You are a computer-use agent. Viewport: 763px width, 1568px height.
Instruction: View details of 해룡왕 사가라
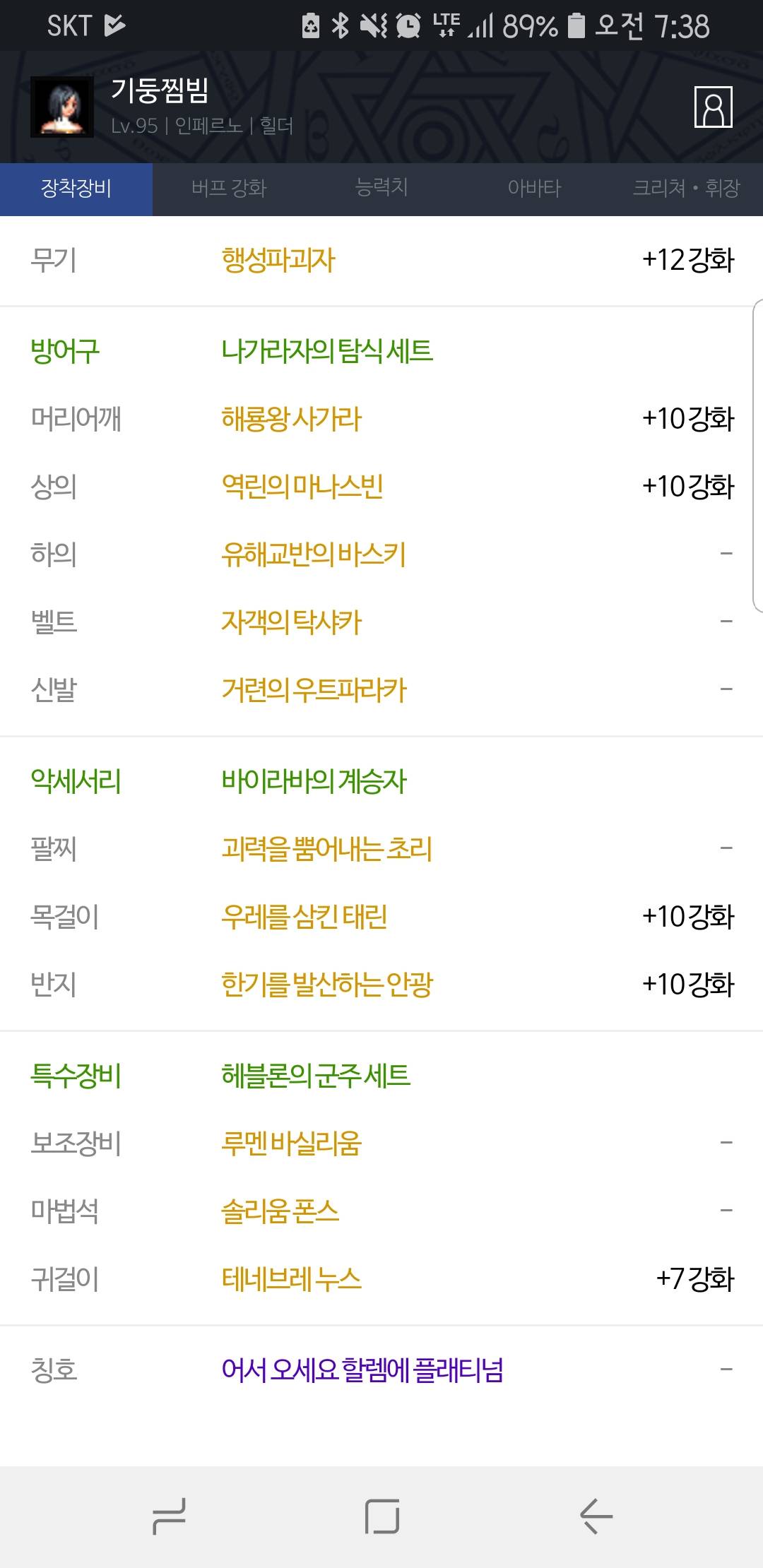[291, 419]
